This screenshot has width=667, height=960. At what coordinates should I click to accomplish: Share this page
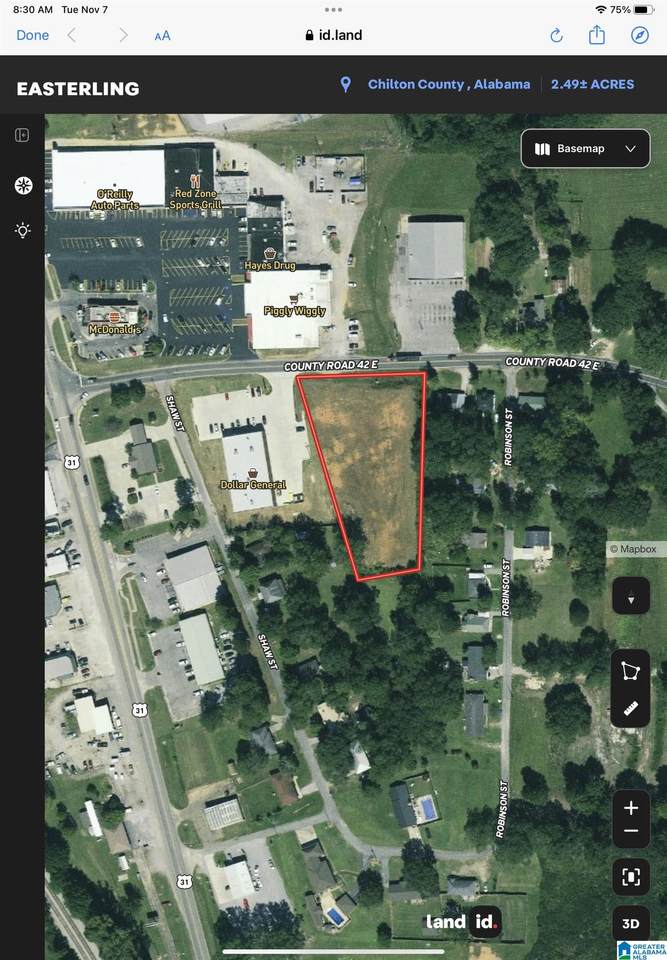597,35
